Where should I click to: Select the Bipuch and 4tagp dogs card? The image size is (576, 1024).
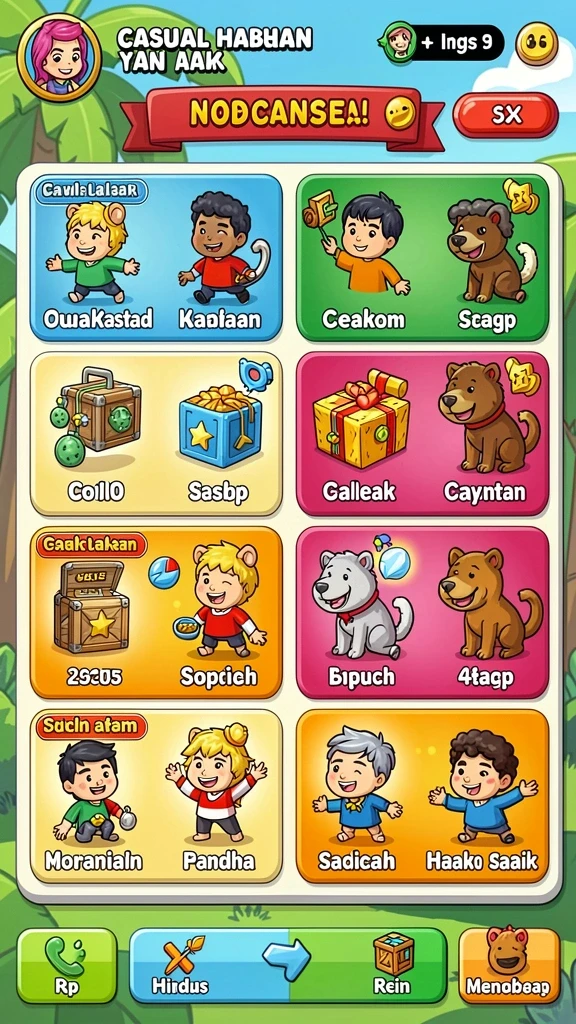coord(423,613)
